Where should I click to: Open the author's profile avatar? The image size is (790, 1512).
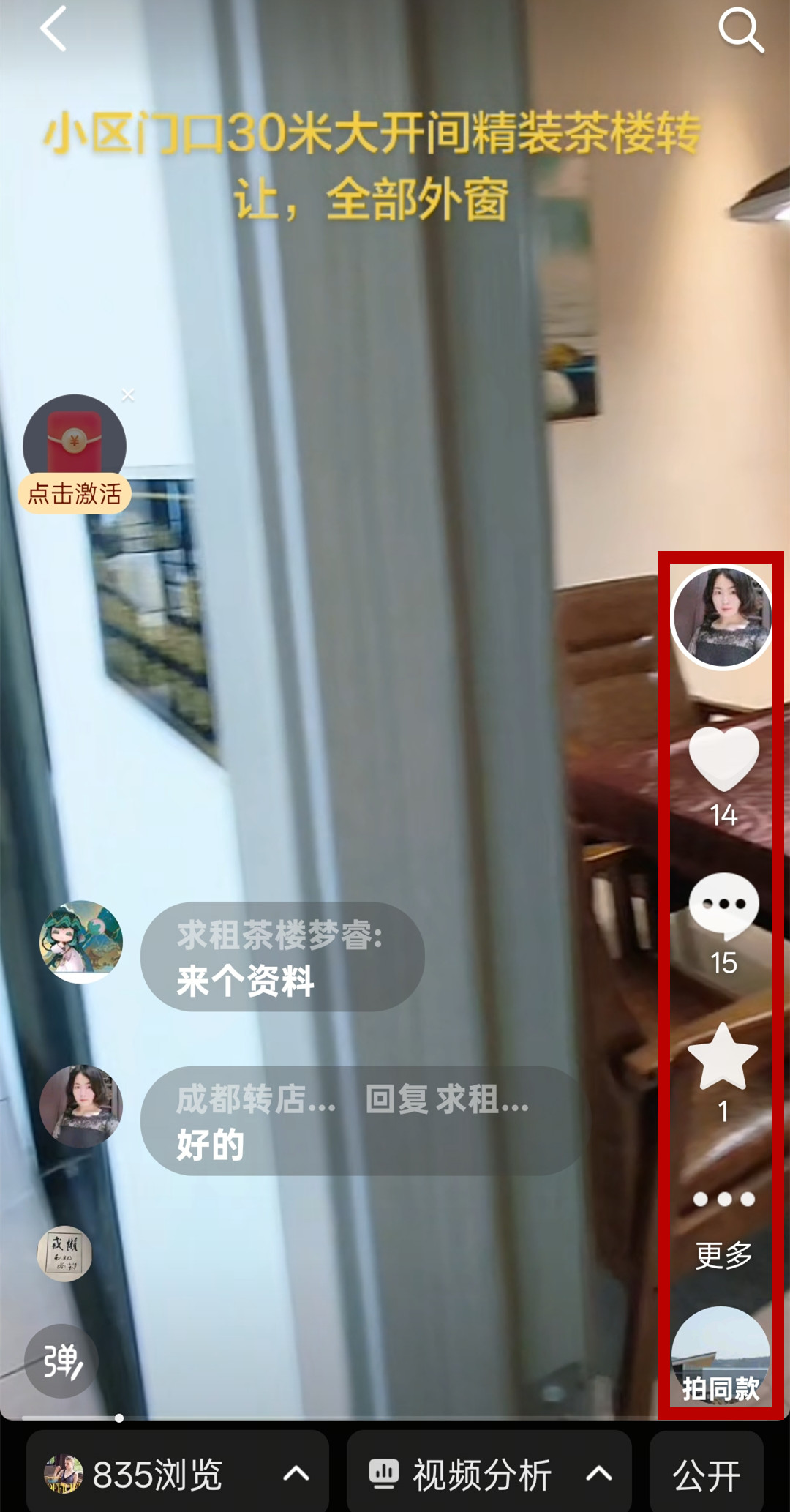point(722,617)
